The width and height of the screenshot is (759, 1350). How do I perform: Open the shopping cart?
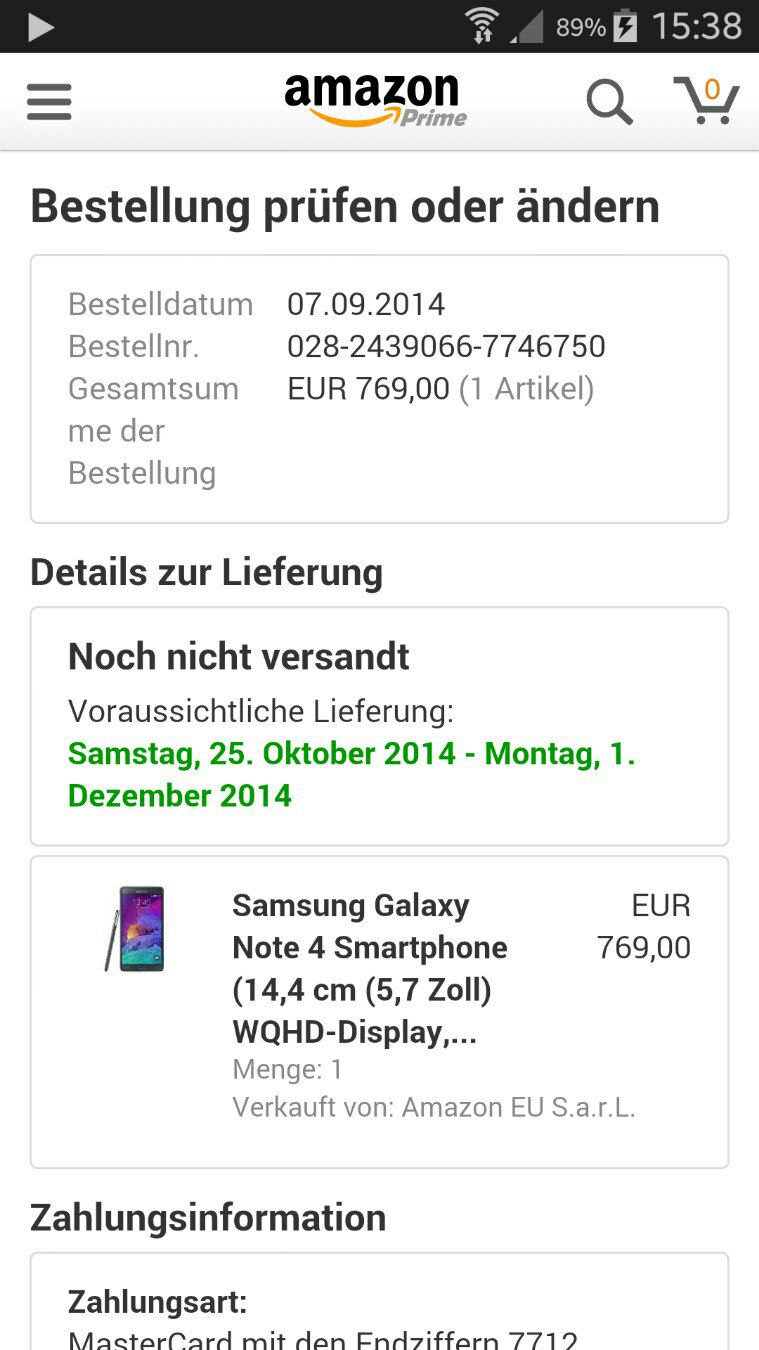click(706, 100)
